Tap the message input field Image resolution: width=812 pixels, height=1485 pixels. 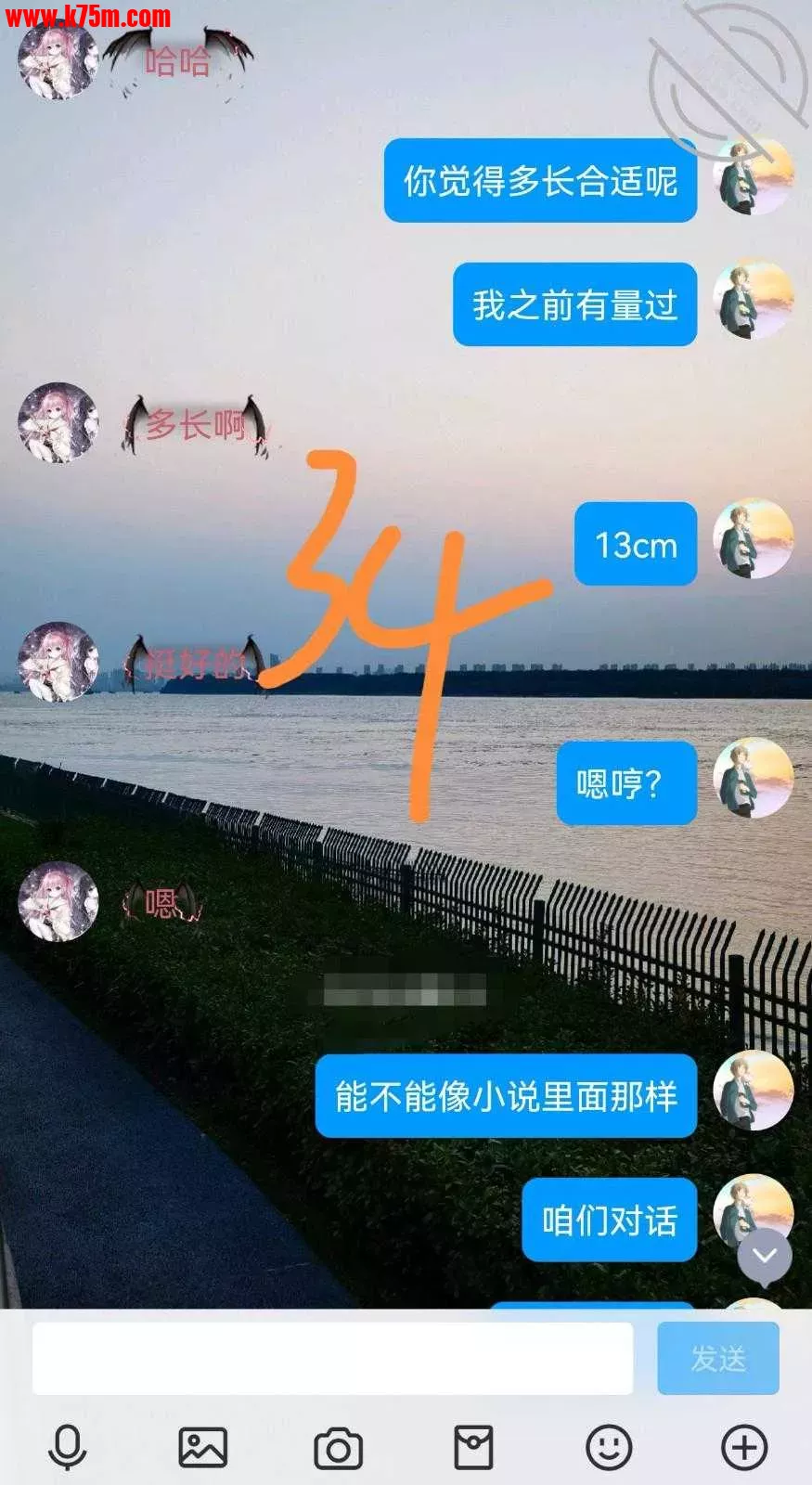click(x=332, y=1358)
